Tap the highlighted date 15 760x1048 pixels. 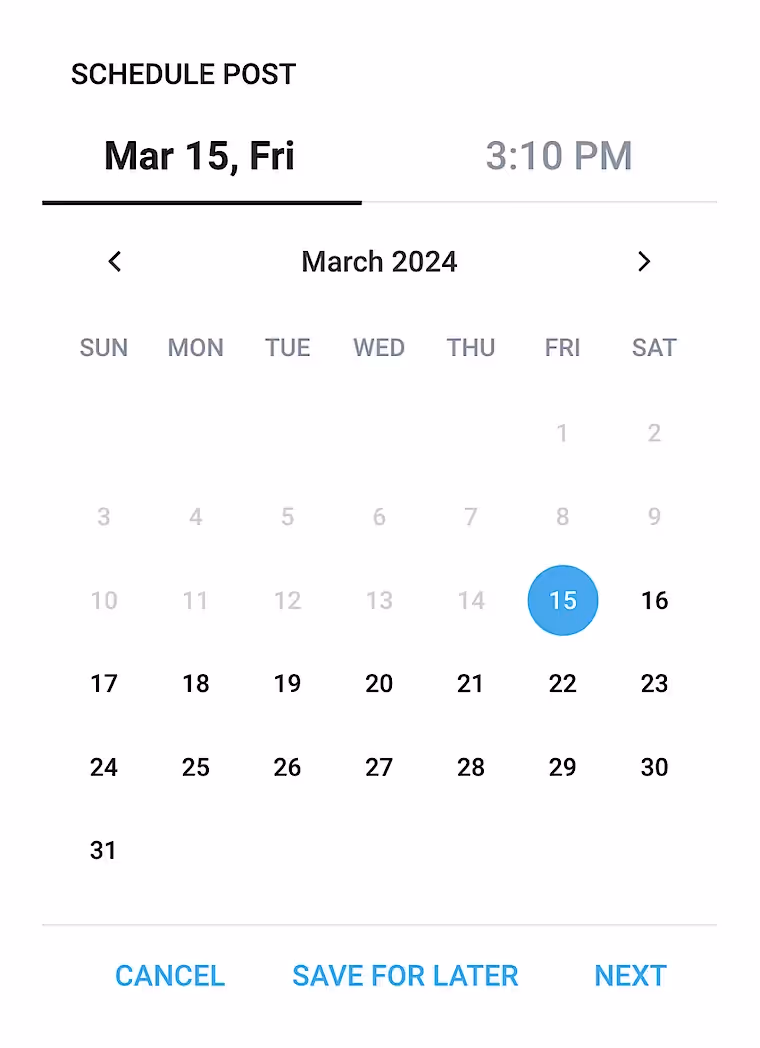563,600
